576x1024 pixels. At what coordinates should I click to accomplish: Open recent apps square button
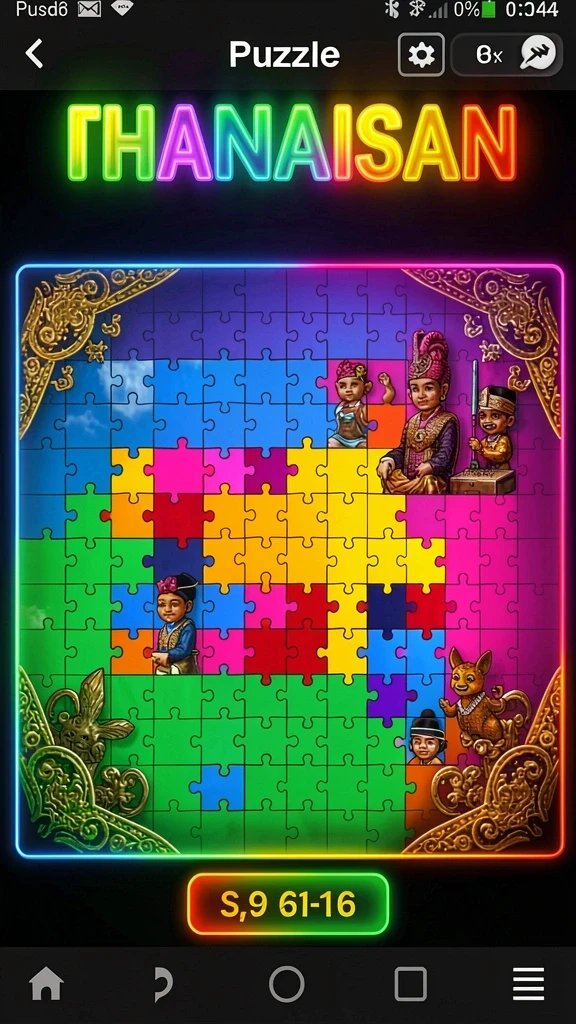click(410, 984)
